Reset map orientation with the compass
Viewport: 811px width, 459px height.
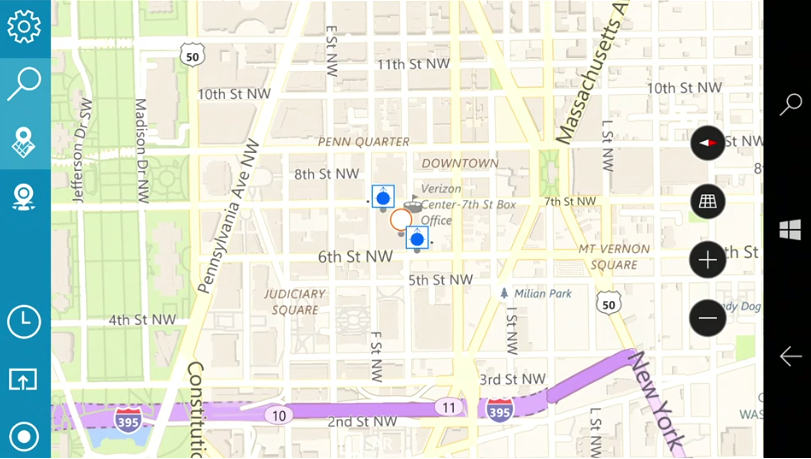708,143
